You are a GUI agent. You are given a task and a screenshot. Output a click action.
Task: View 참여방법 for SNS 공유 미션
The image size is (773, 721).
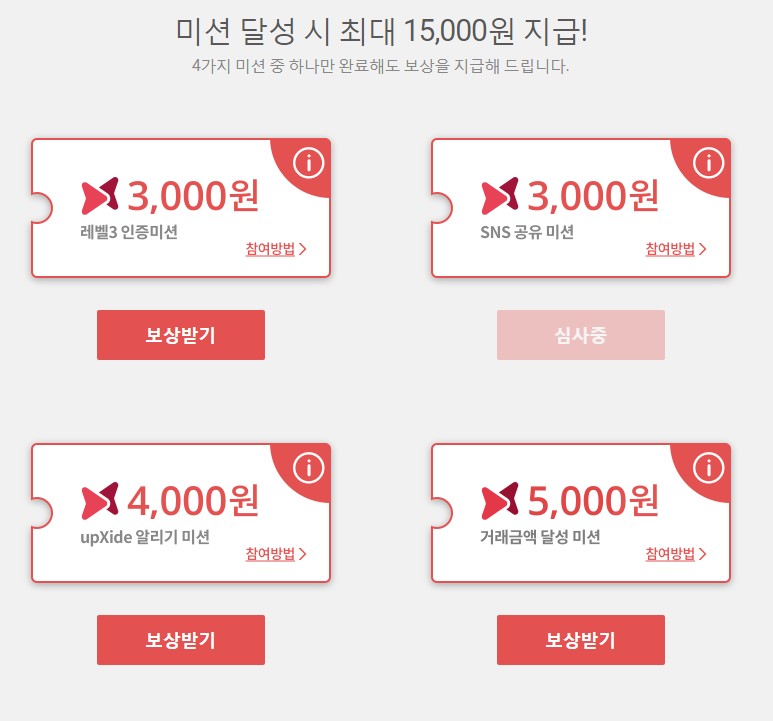(676, 249)
